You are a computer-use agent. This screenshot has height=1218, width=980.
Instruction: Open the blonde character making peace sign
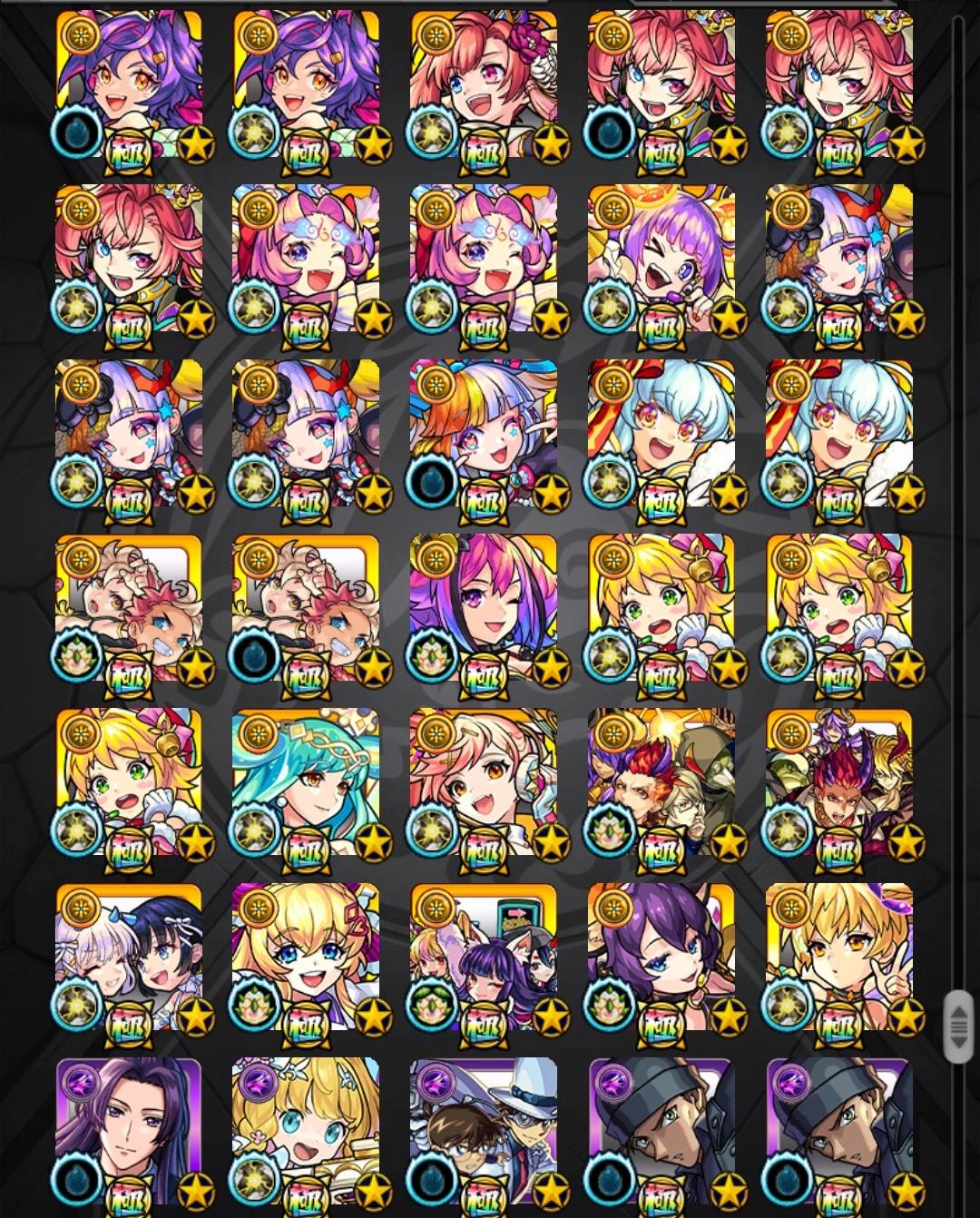pos(839,958)
